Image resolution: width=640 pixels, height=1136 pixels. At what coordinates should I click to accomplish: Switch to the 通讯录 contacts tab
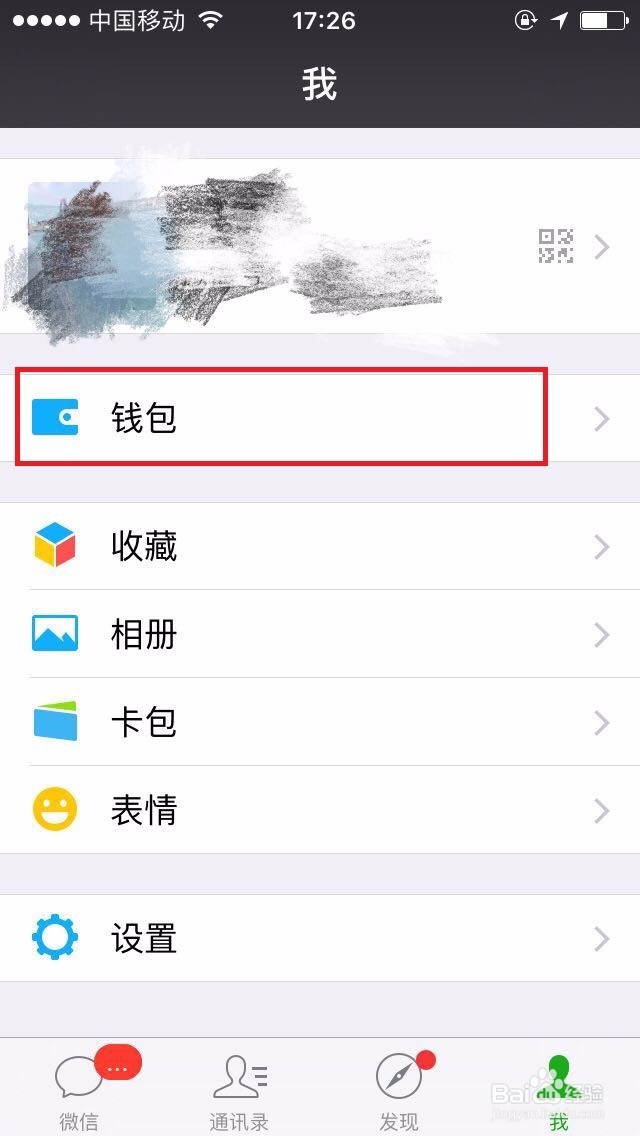coord(240,1090)
